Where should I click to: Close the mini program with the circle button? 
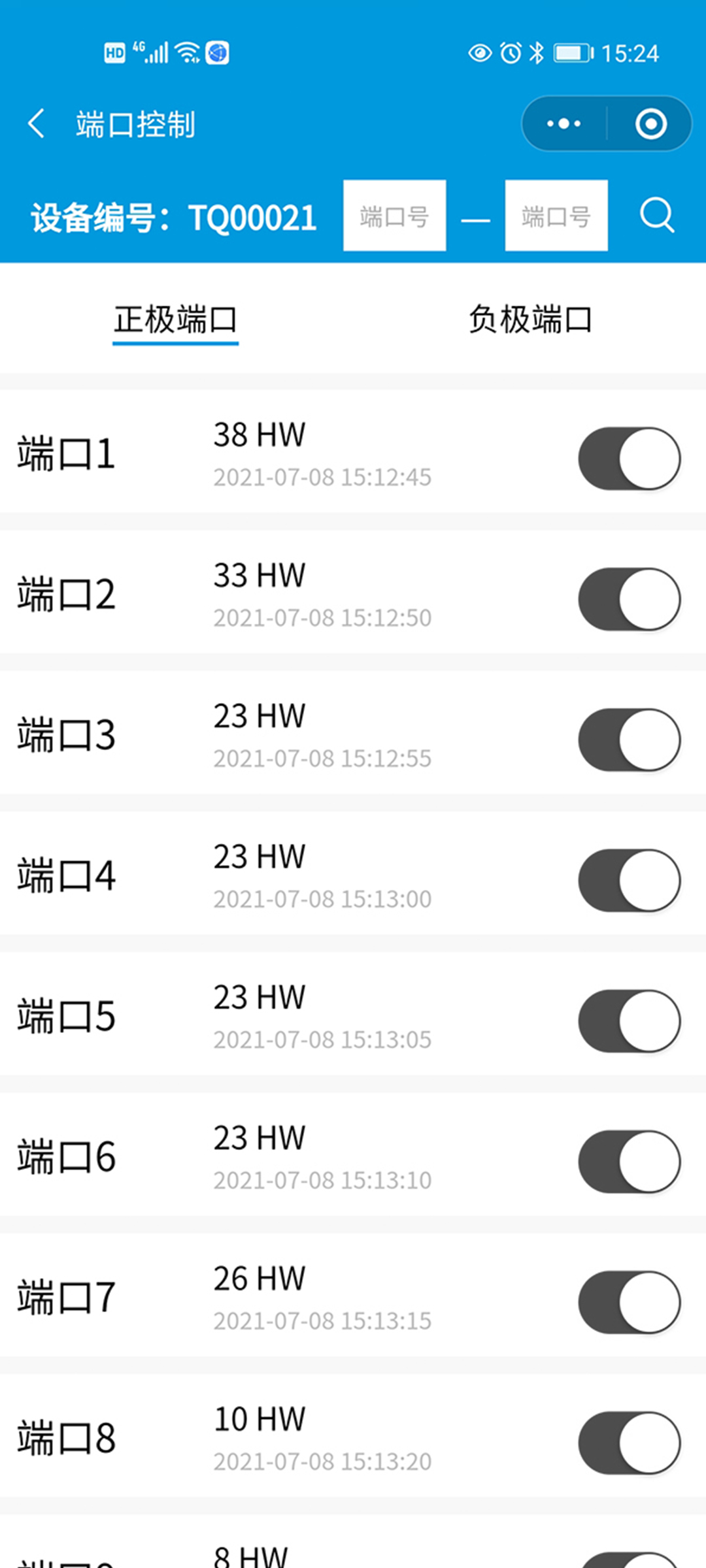[650, 123]
